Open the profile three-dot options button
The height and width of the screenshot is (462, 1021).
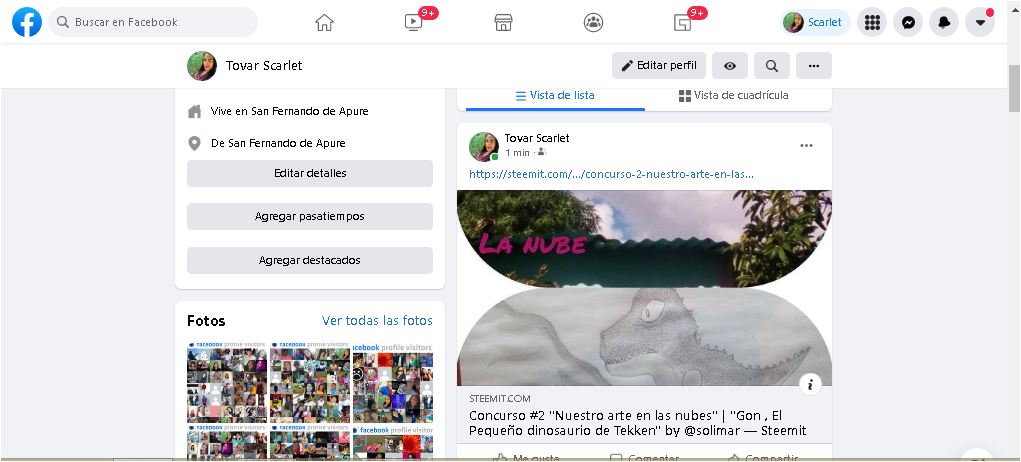click(813, 66)
